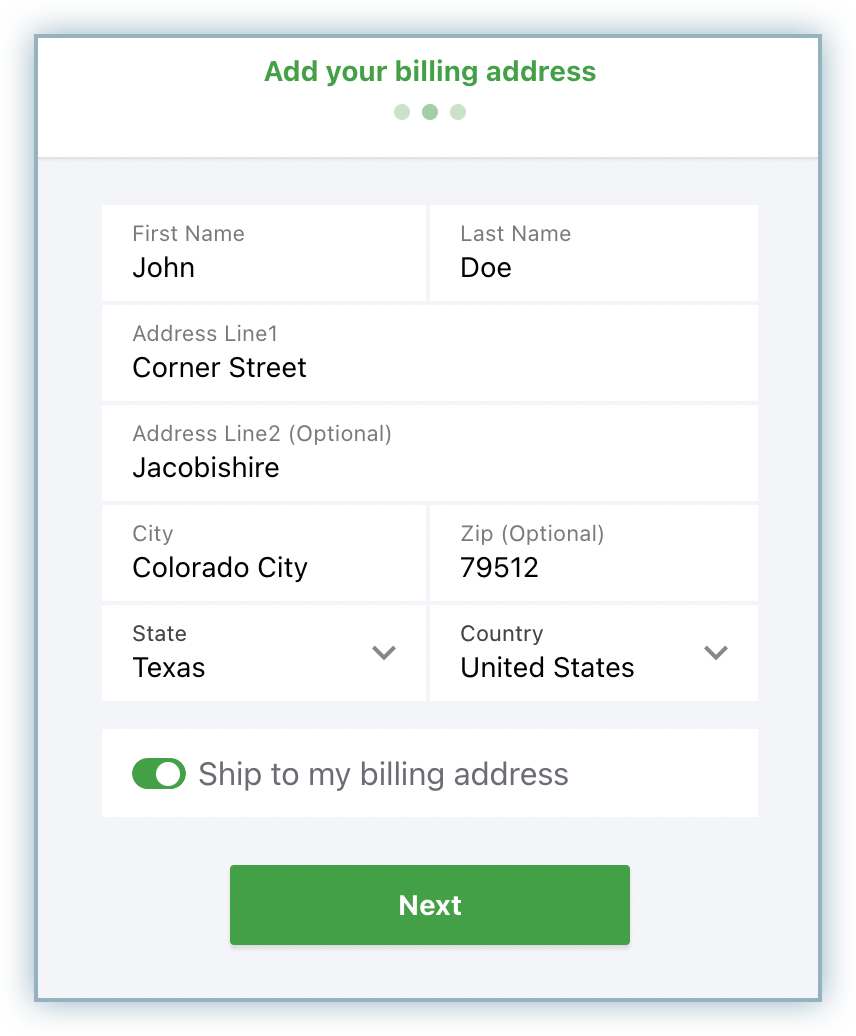
Task: Continue with the Next button
Action: click(x=429, y=905)
